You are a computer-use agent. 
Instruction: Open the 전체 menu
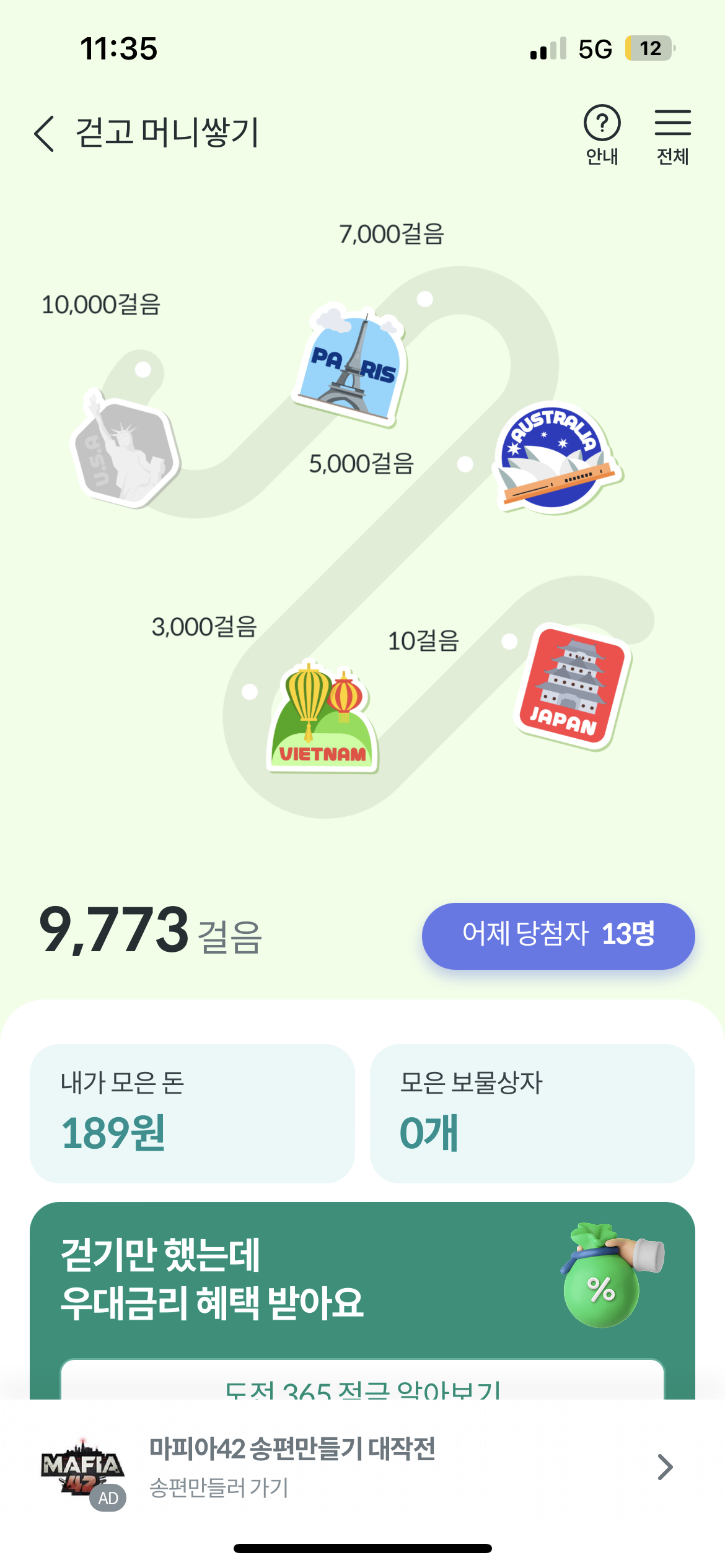(672, 134)
